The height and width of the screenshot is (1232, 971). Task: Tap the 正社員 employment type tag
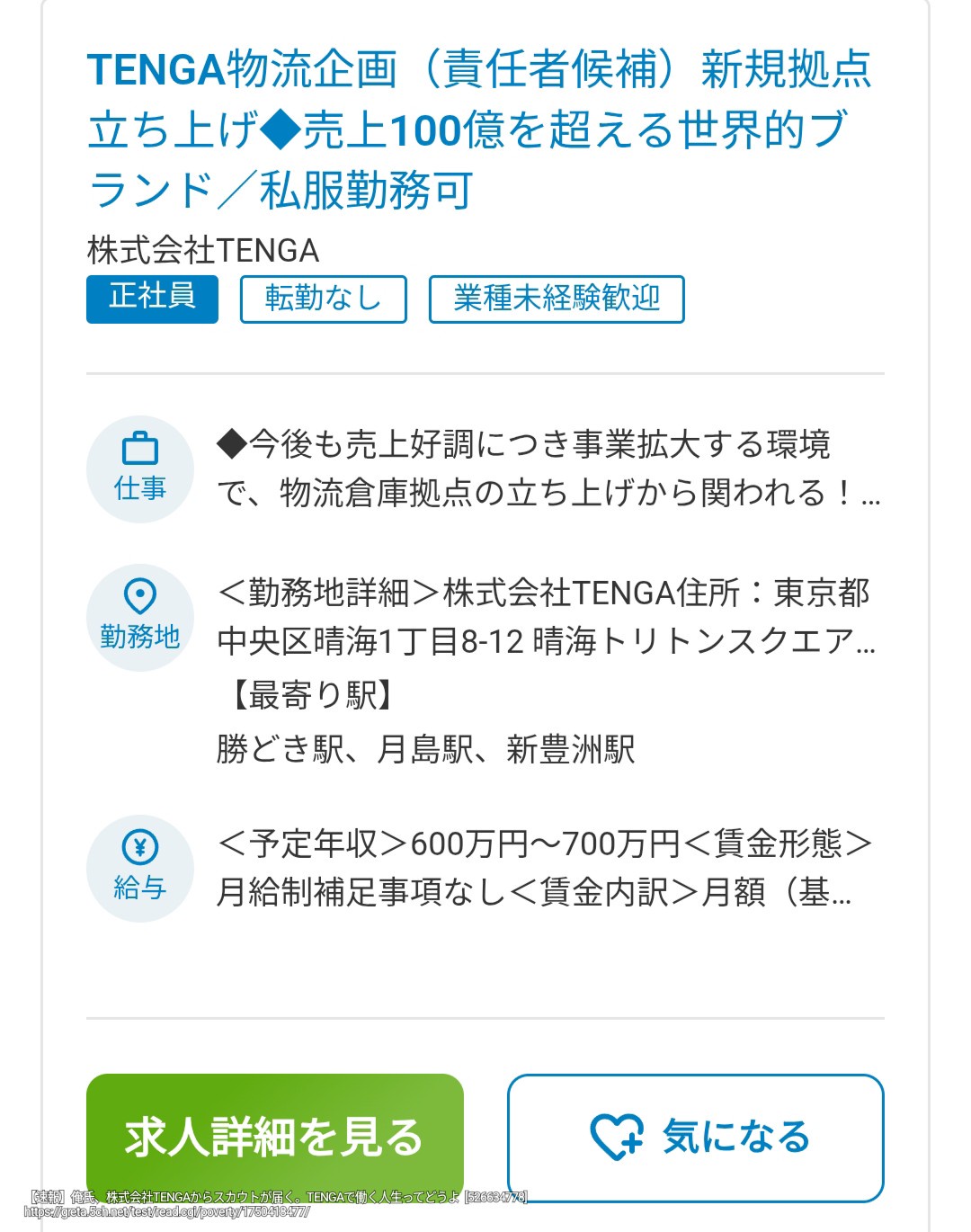pos(152,299)
